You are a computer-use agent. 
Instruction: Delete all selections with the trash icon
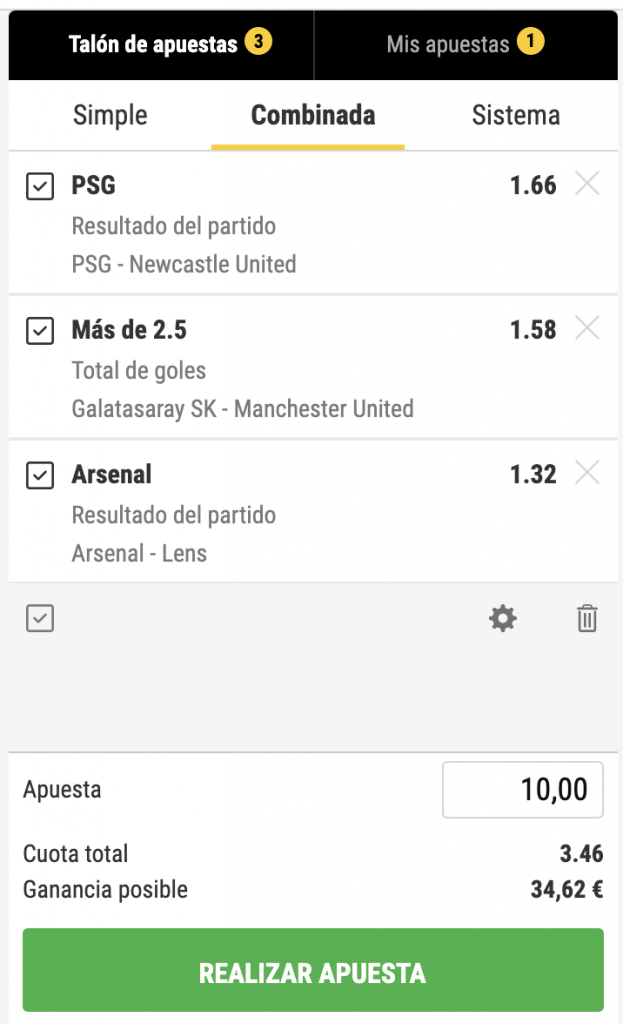coord(588,619)
